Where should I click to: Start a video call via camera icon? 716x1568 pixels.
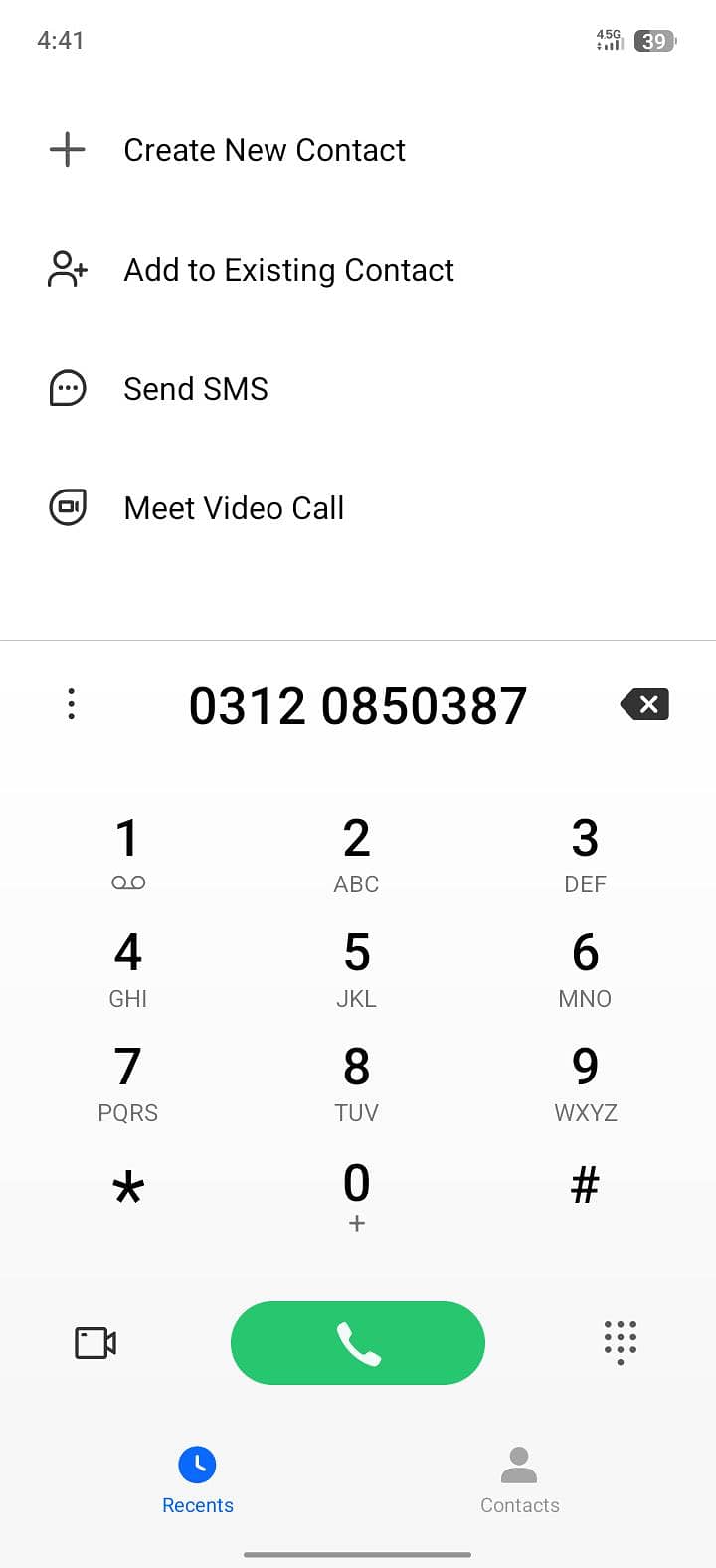95,1343
